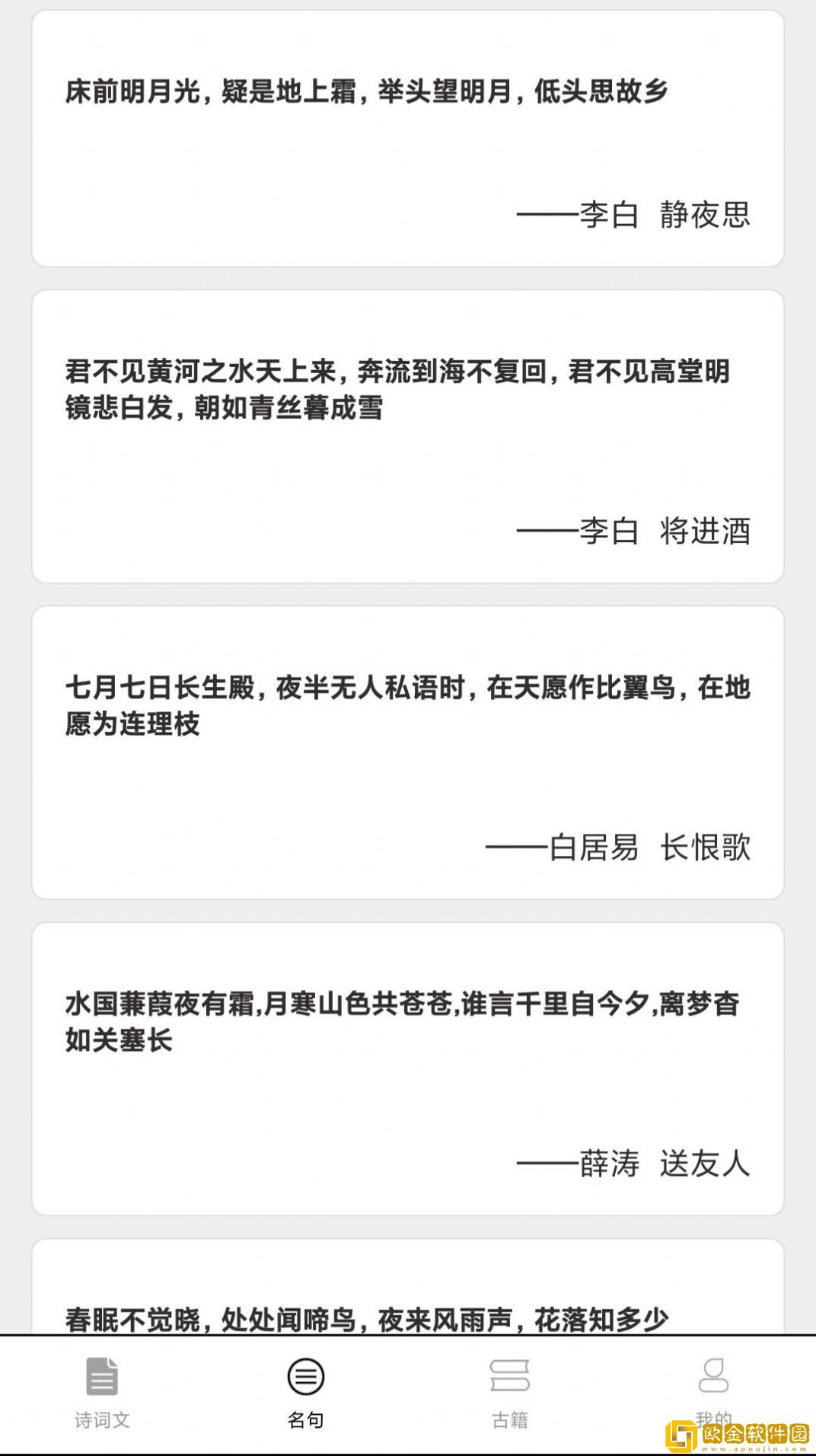
Task: View the 长恨歌 quote by 白居易
Action: click(408, 752)
